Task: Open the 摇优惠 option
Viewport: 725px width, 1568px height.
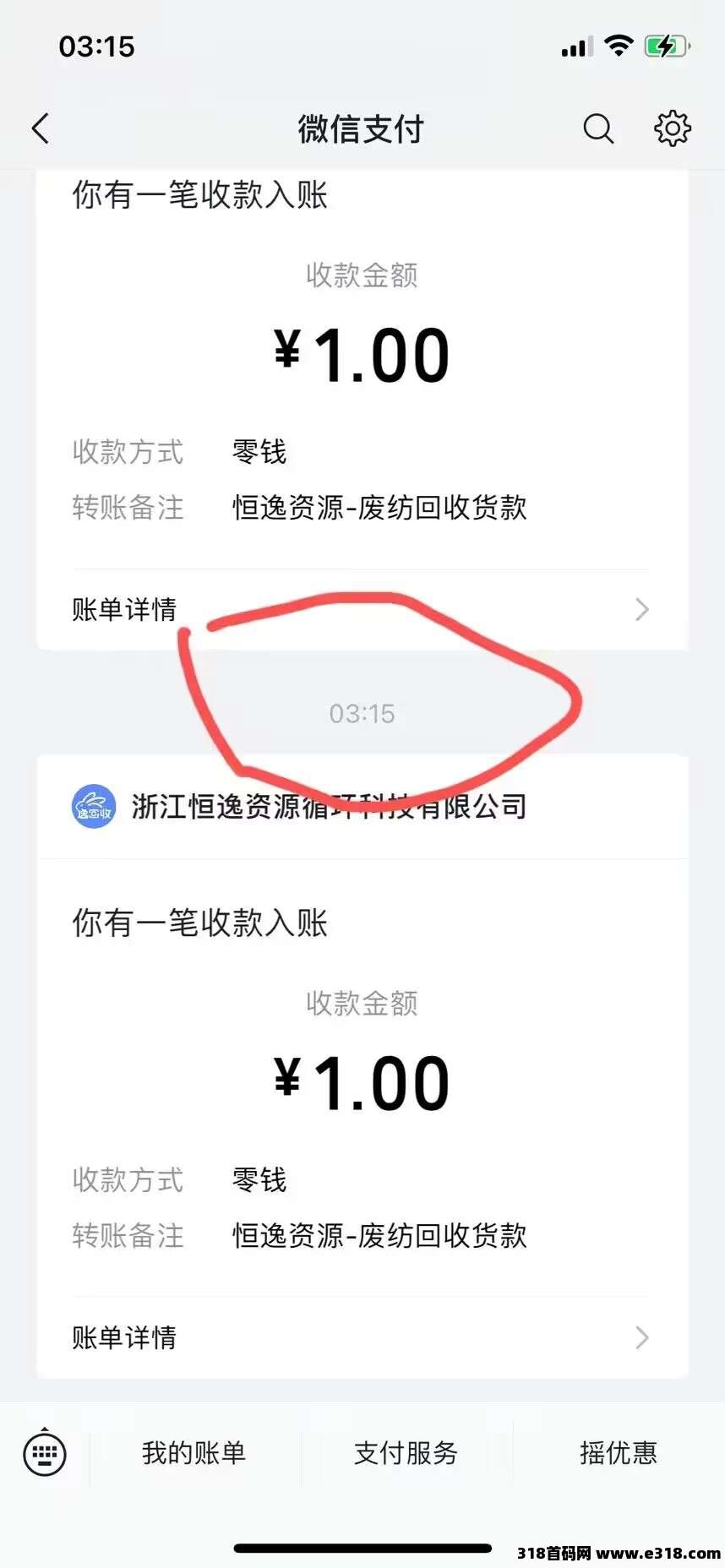Action: pos(618,1453)
